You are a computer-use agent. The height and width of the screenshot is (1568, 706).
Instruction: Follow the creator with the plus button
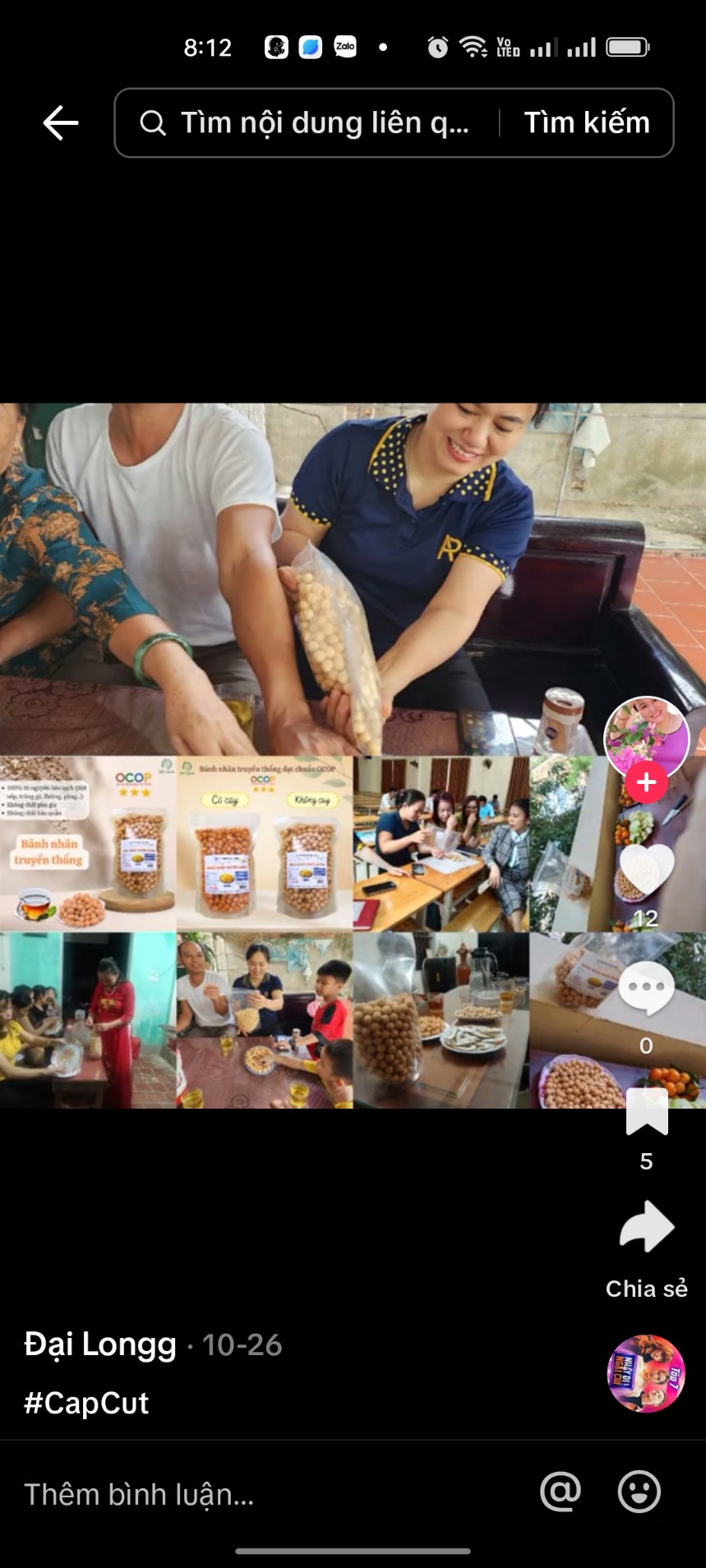coord(646,783)
